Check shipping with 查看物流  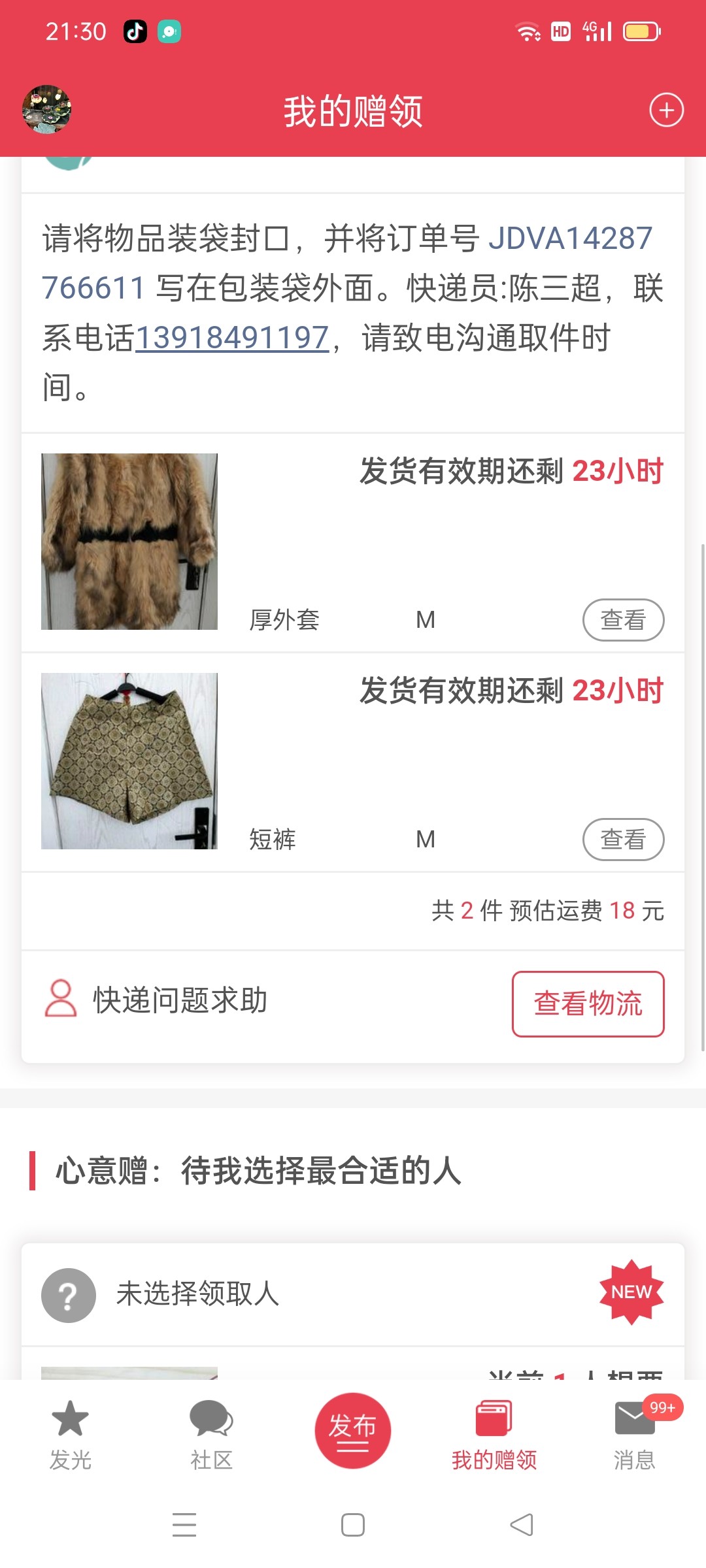588,1004
